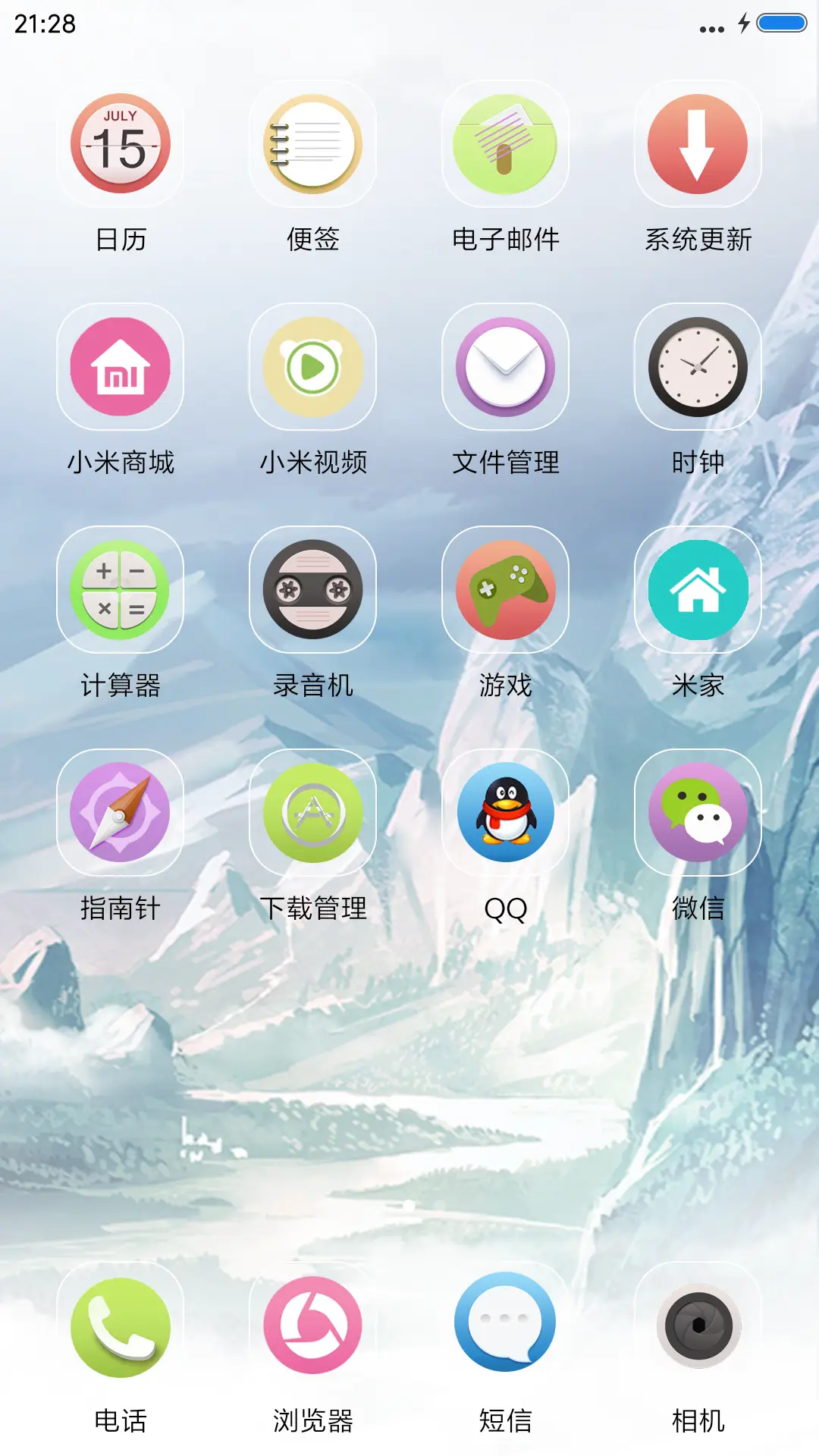Open the 日历 calendar app
This screenshot has height=1456, width=819.
tap(121, 144)
